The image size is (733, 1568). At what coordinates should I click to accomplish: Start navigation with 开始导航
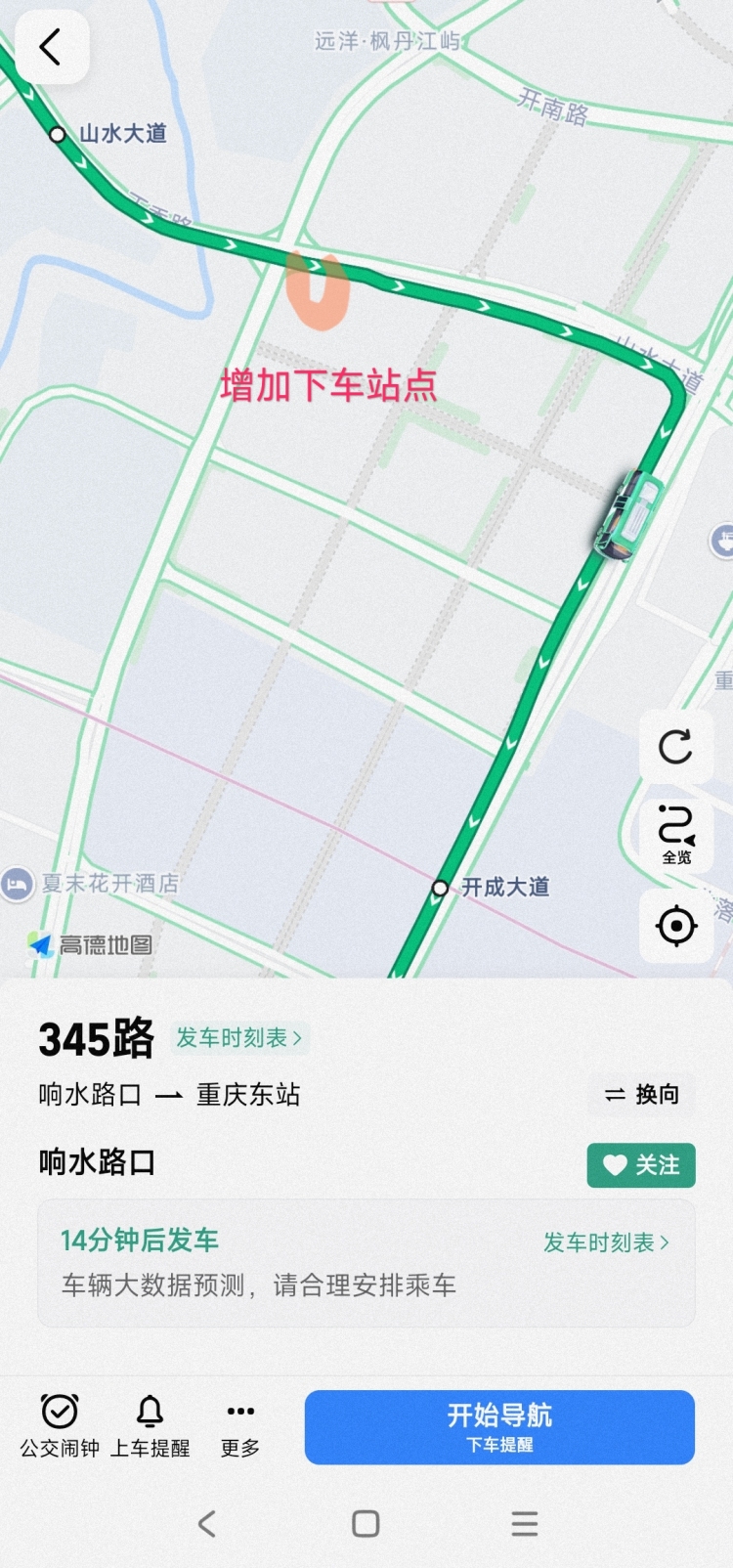click(x=499, y=1427)
